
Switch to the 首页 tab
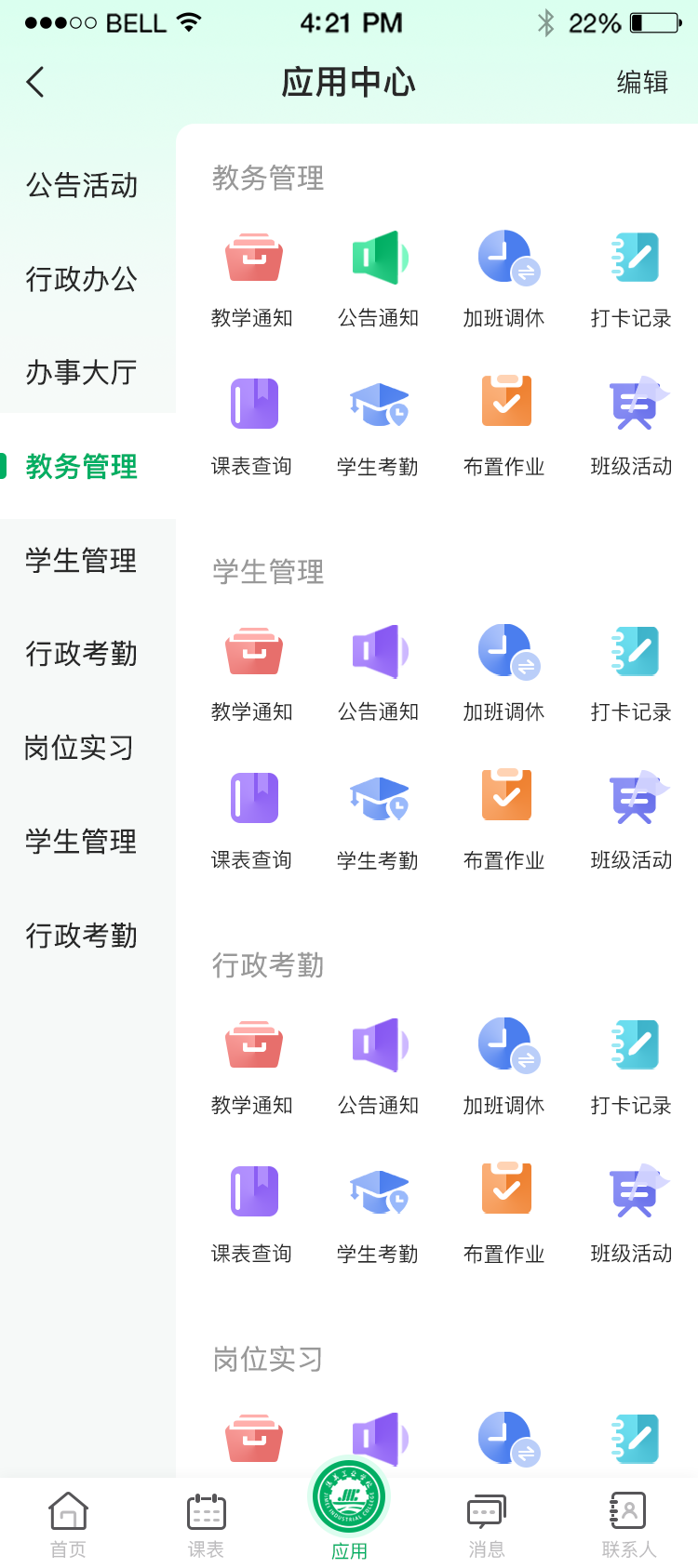pos(68,1524)
